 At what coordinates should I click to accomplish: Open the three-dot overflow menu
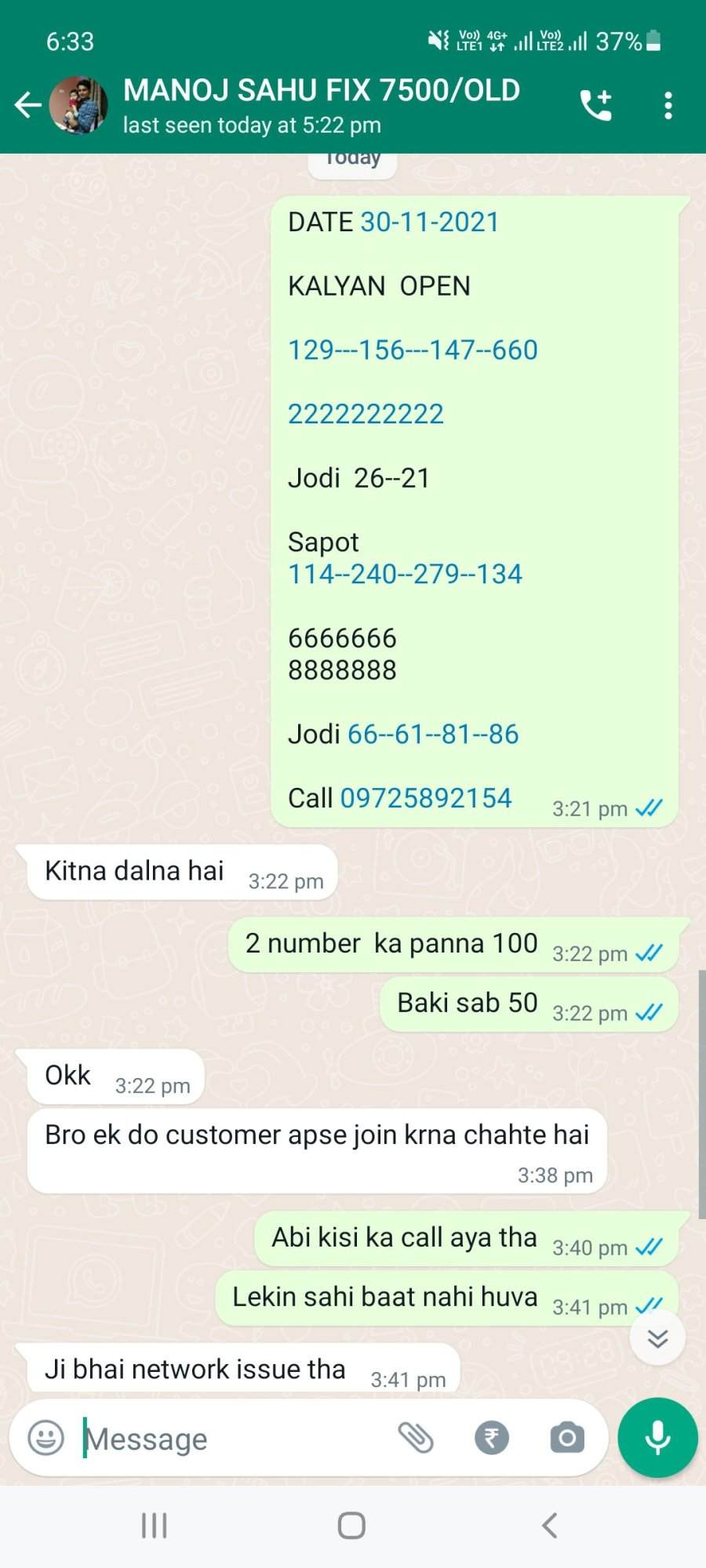click(x=668, y=105)
